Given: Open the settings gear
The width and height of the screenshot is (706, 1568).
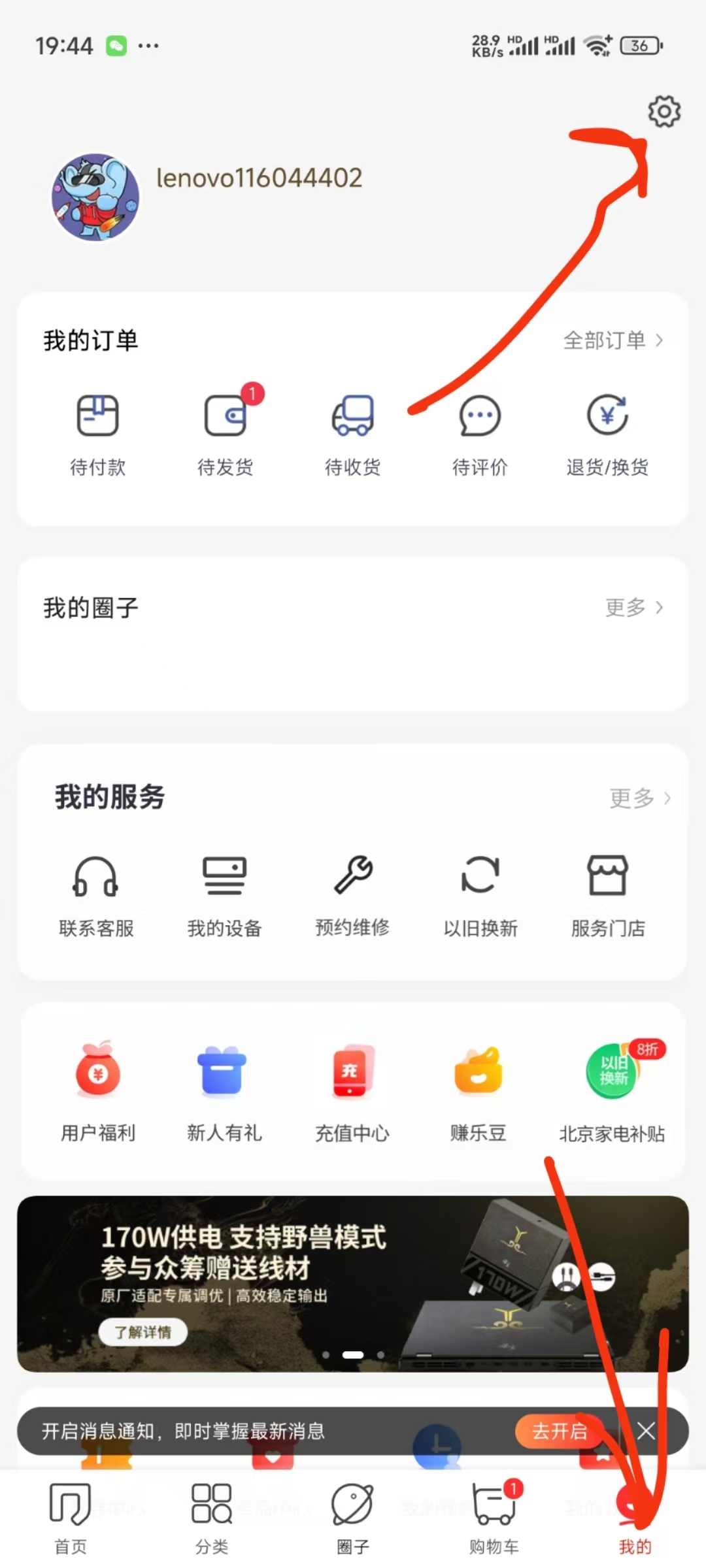Looking at the screenshot, I should pyautogui.click(x=664, y=111).
